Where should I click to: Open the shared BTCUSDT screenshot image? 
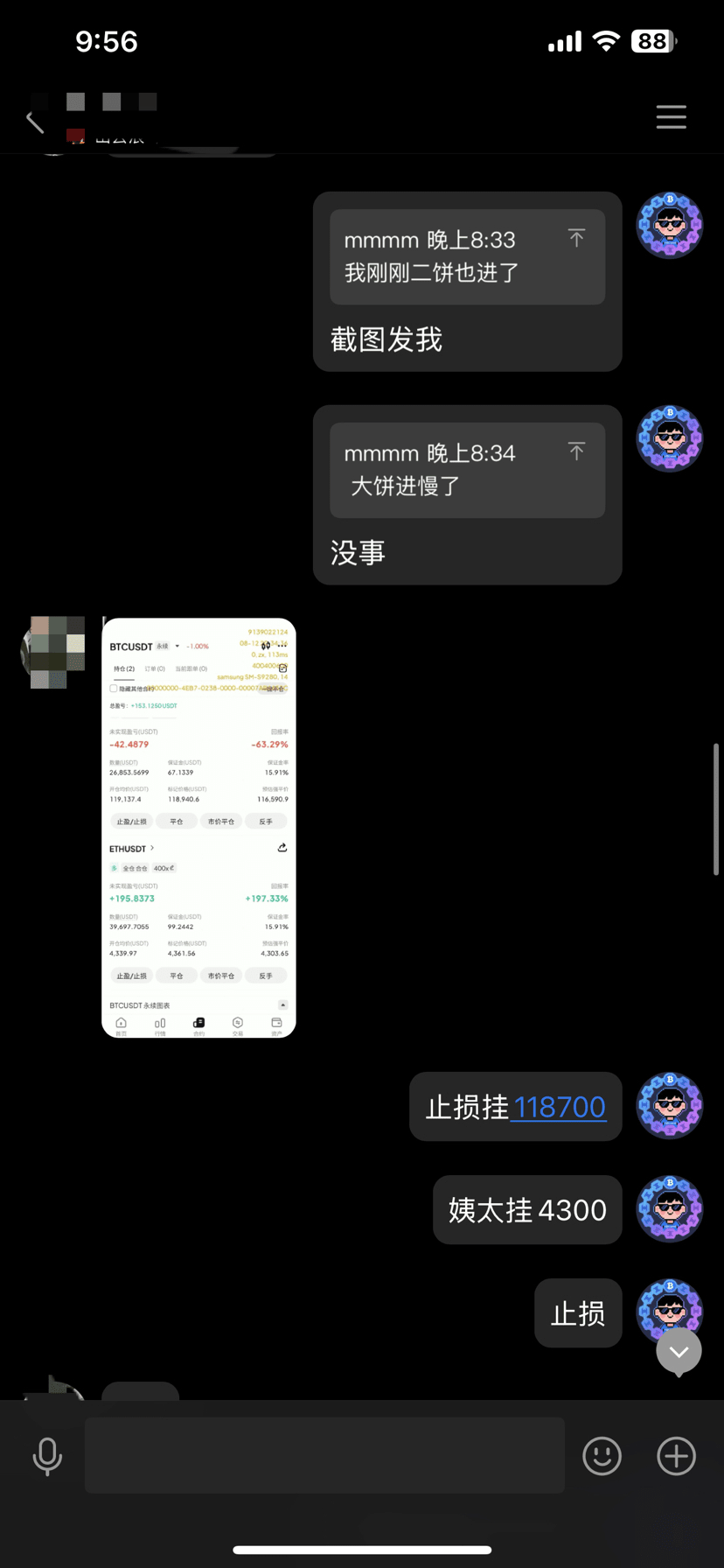(198, 828)
